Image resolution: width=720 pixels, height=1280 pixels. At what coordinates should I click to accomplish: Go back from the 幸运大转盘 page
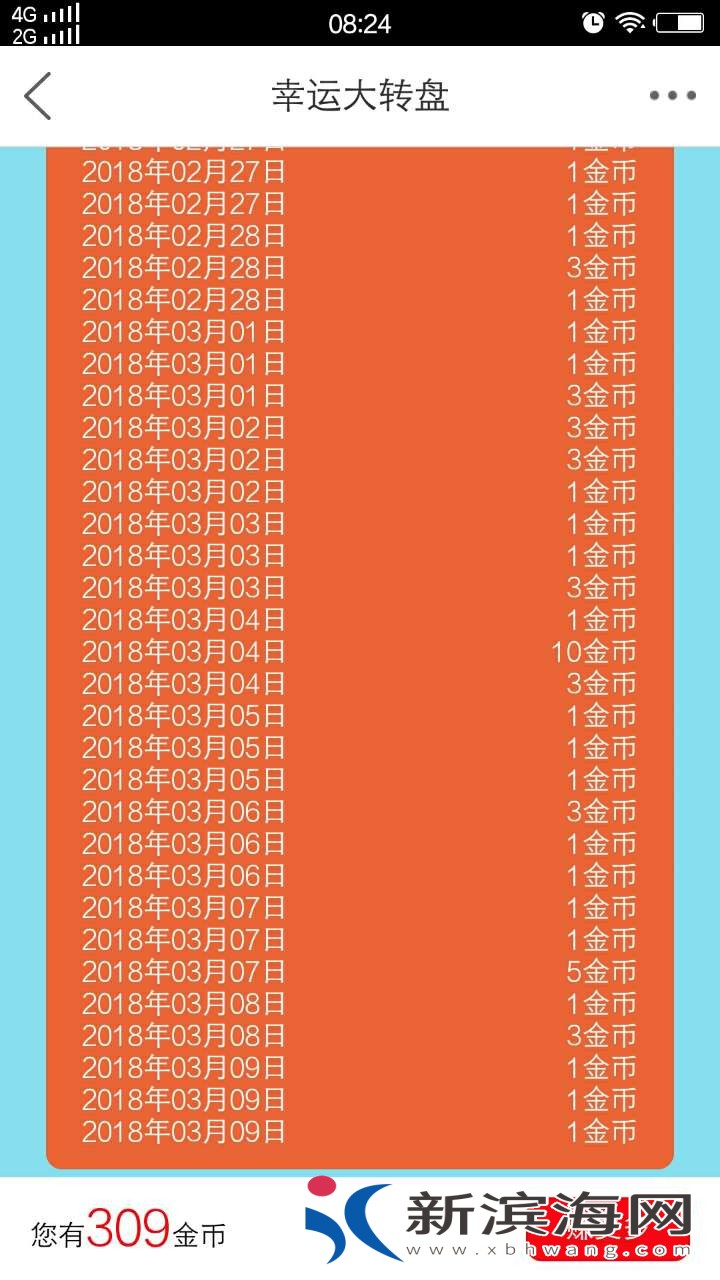38,96
